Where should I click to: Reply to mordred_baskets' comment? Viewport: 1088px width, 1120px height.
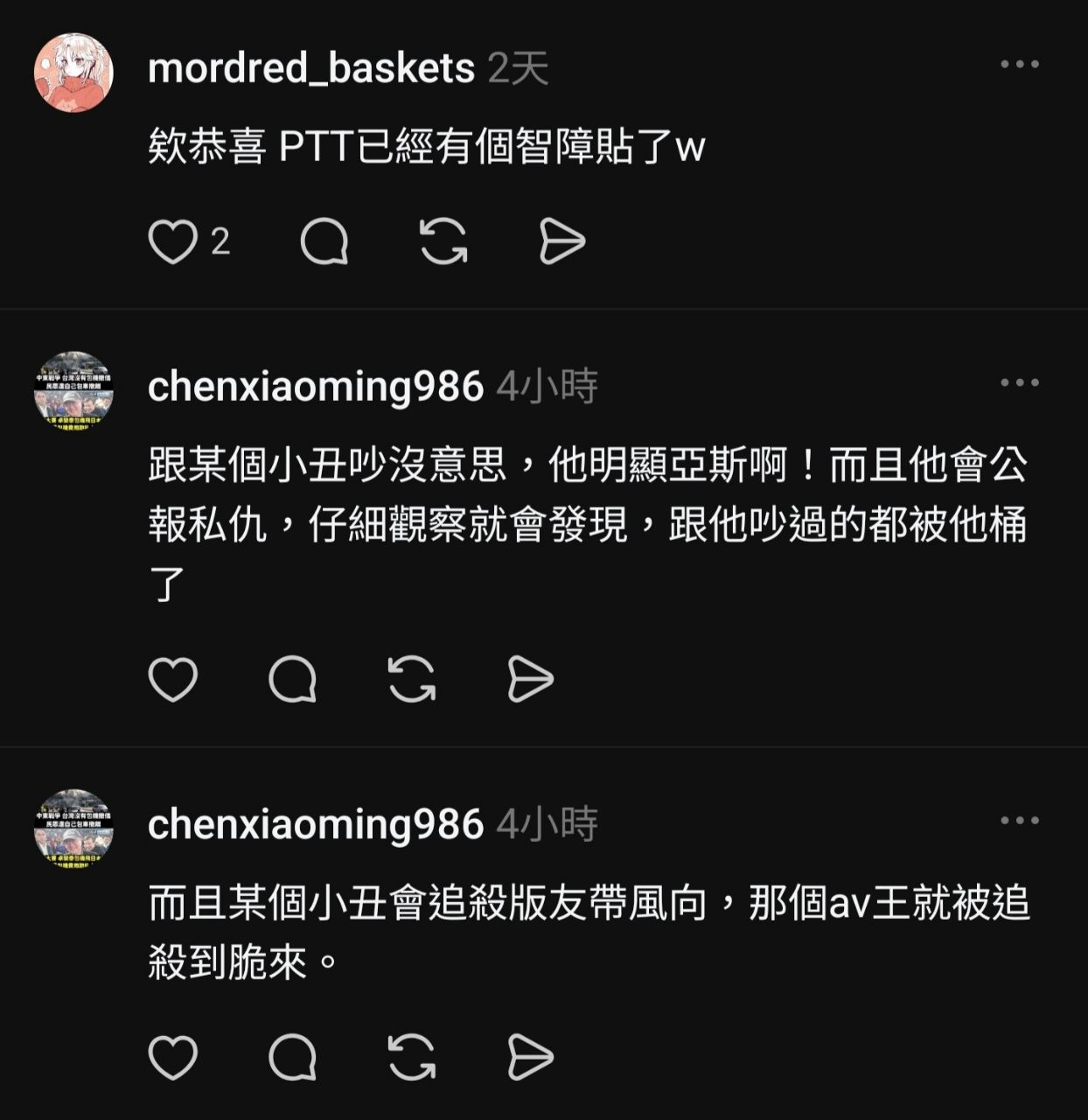(324, 241)
